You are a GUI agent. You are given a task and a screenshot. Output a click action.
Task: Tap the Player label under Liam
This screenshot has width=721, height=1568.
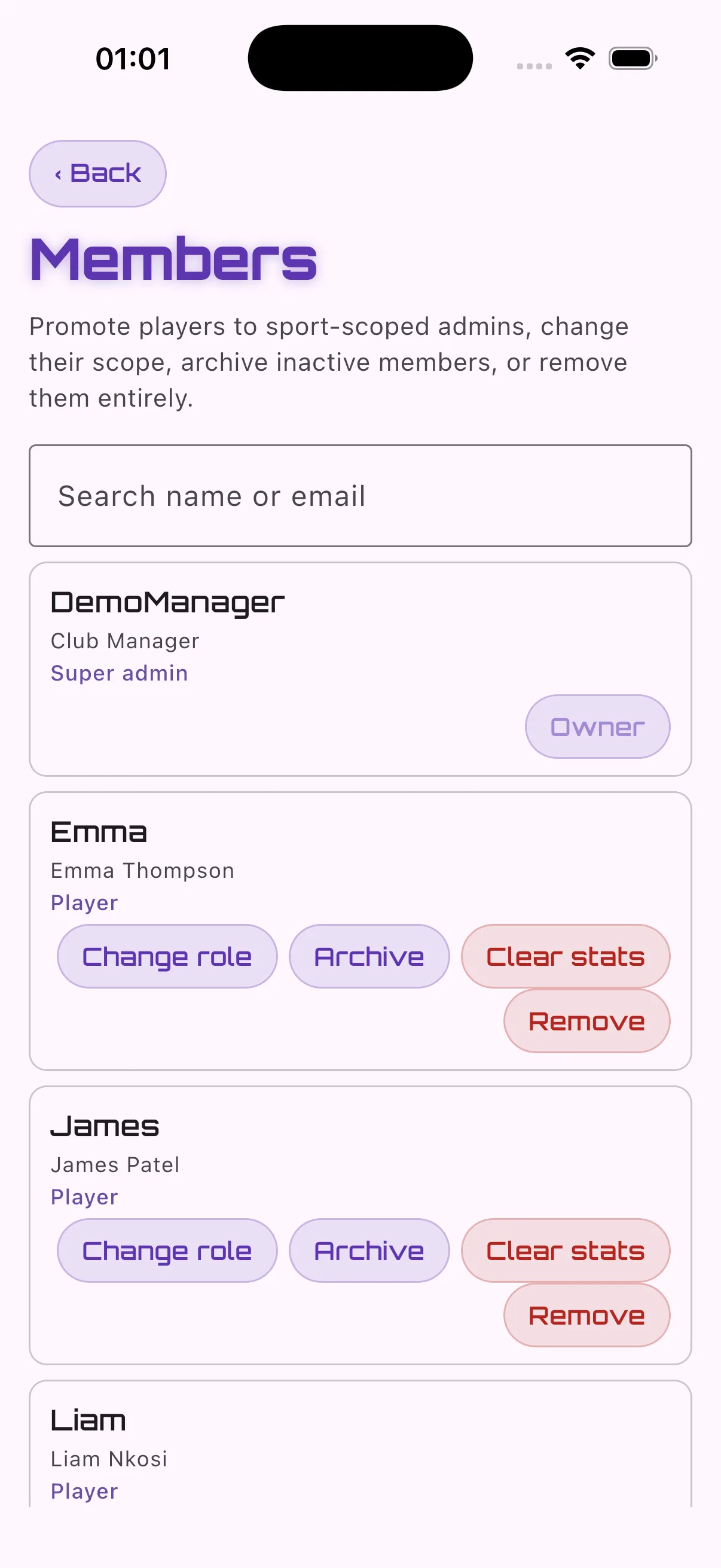84,1491
